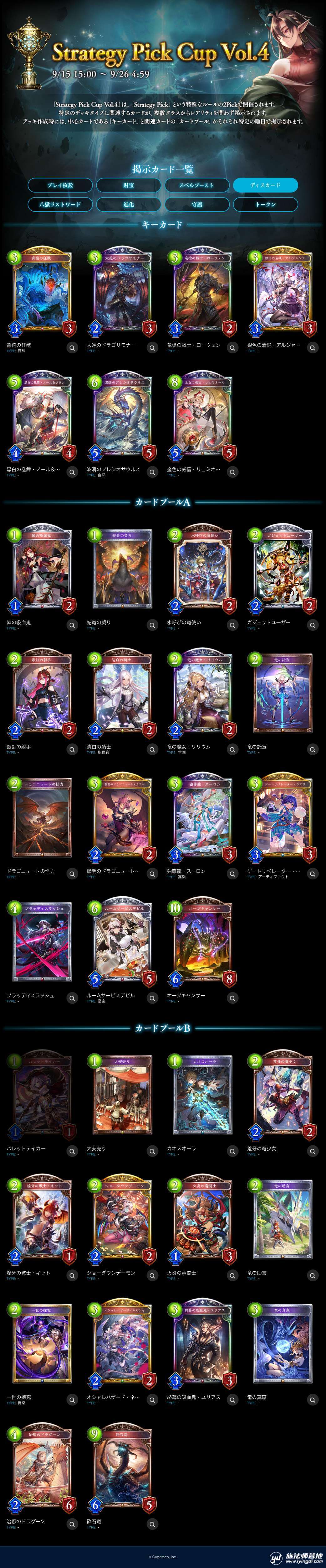Enlarge 清白の騎士 using its magnifier icon
The height and width of the screenshot is (1568, 326).
click(x=152, y=749)
